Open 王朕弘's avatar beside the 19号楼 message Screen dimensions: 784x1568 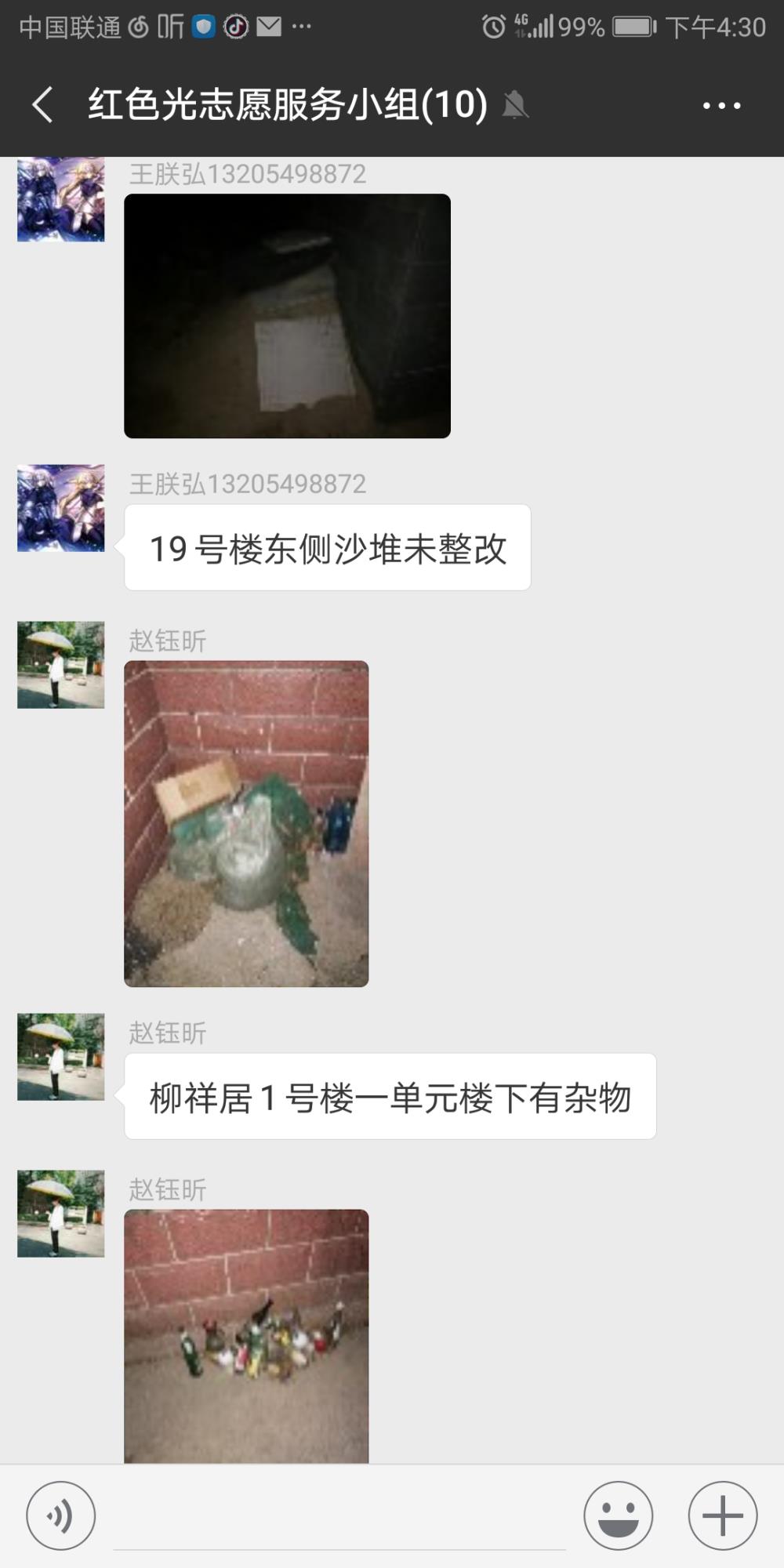pos(61,508)
